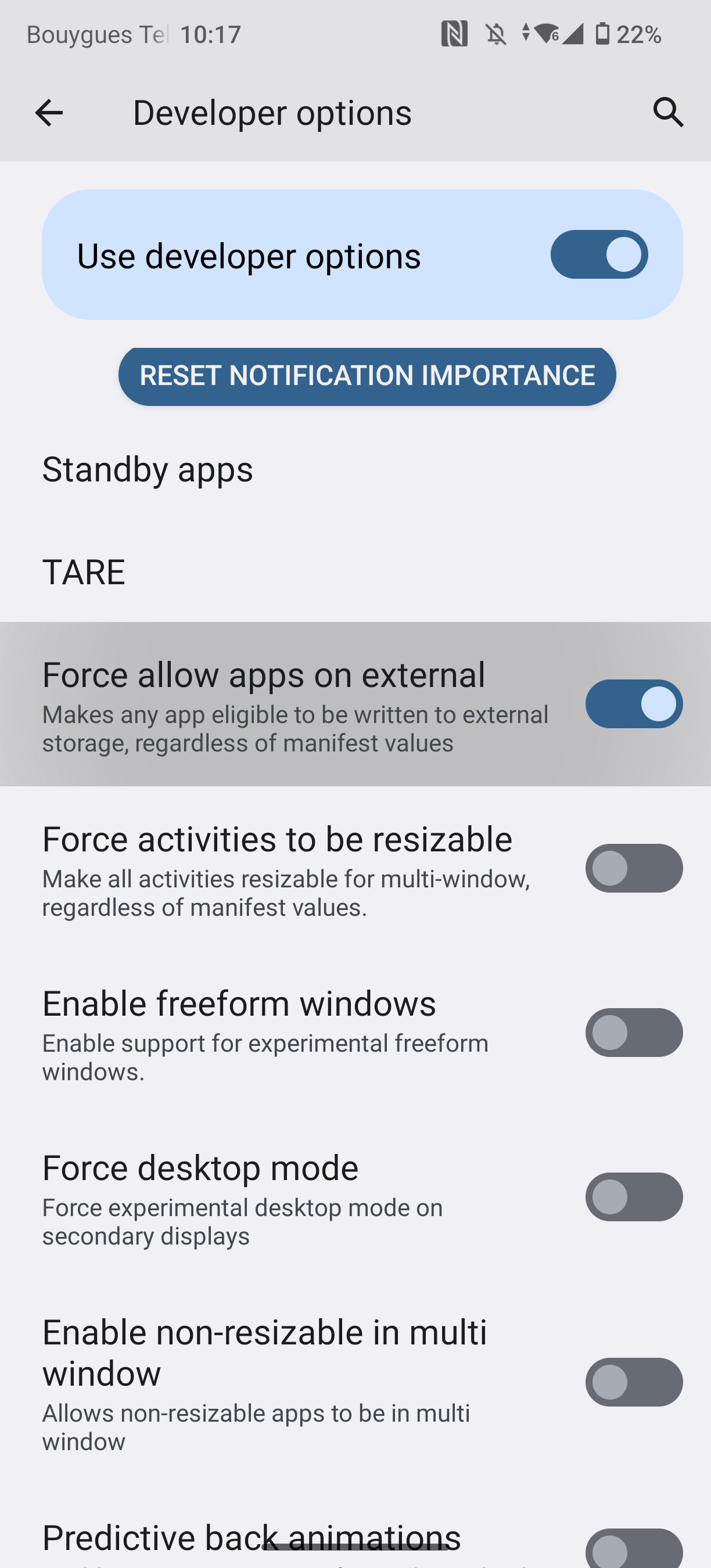Open the settings search icon
Viewport: 711px width, 1568px height.
tap(668, 113)
